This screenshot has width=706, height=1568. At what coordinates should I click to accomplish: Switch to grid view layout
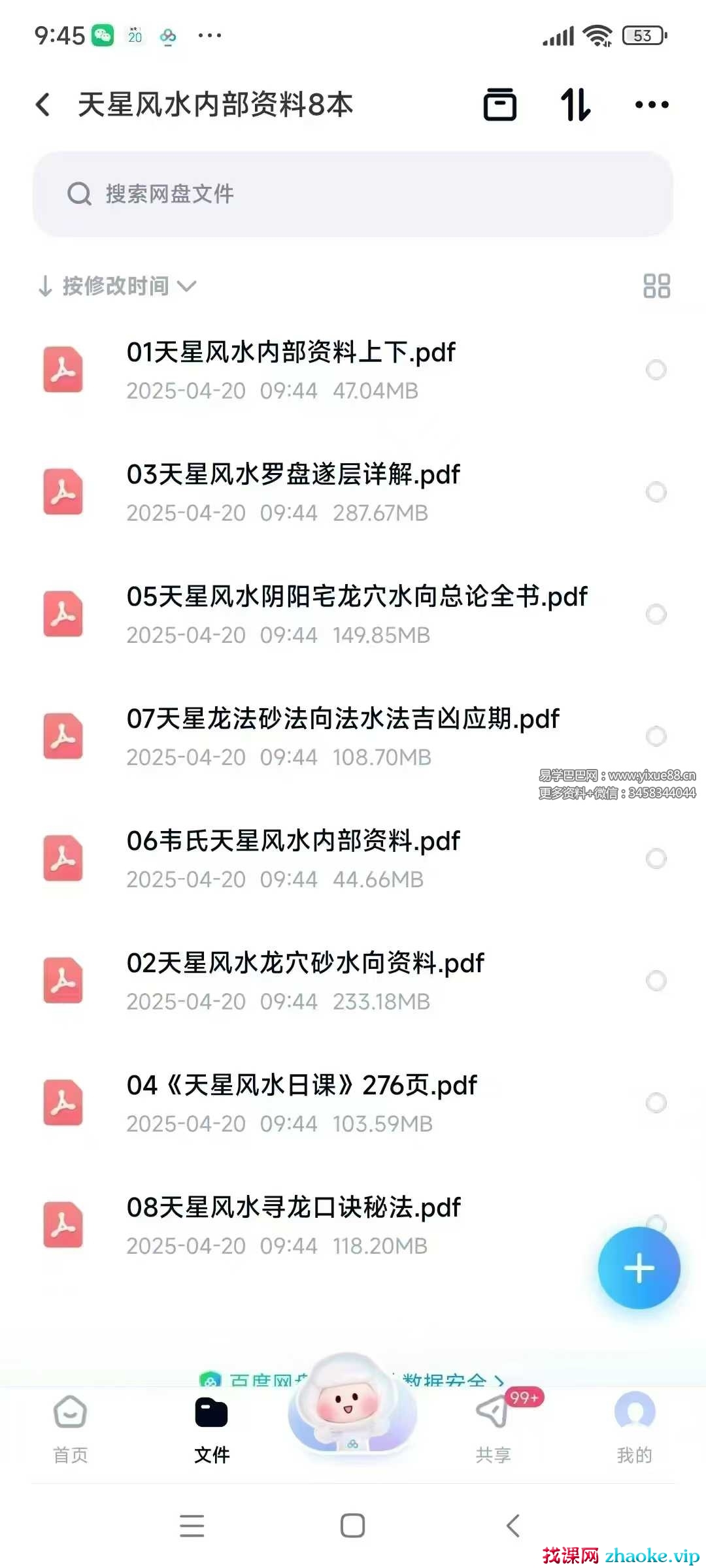coord(656,286)
